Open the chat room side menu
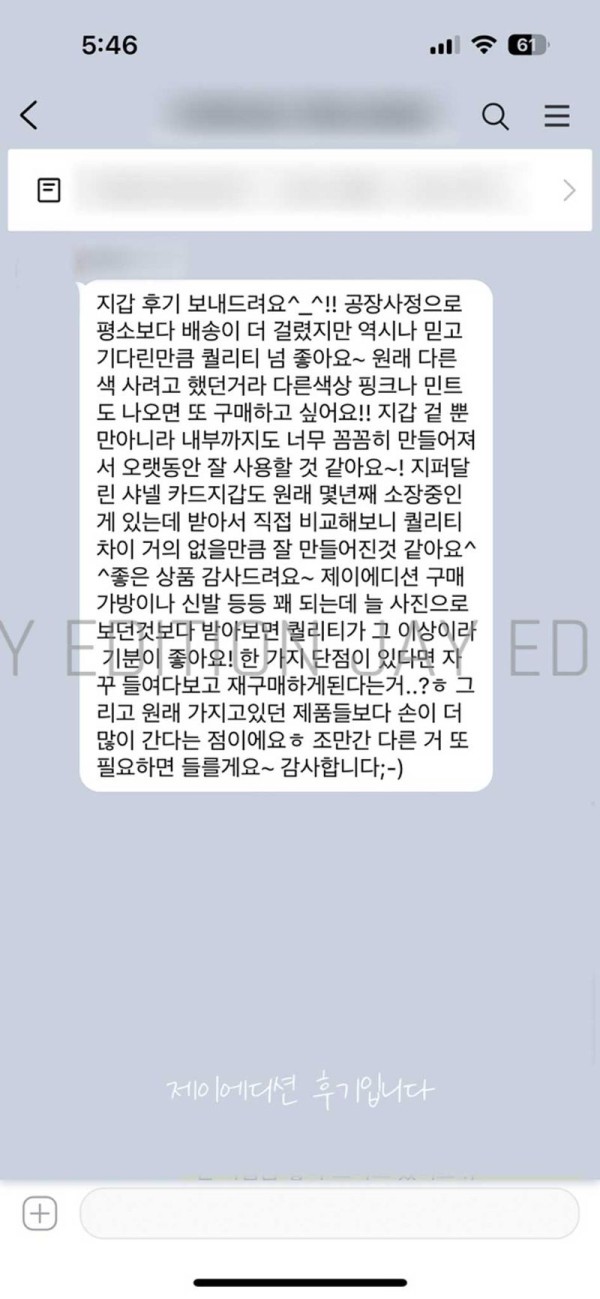The width and height of the screenshot is (600, 1299). (x=556, y=116)
